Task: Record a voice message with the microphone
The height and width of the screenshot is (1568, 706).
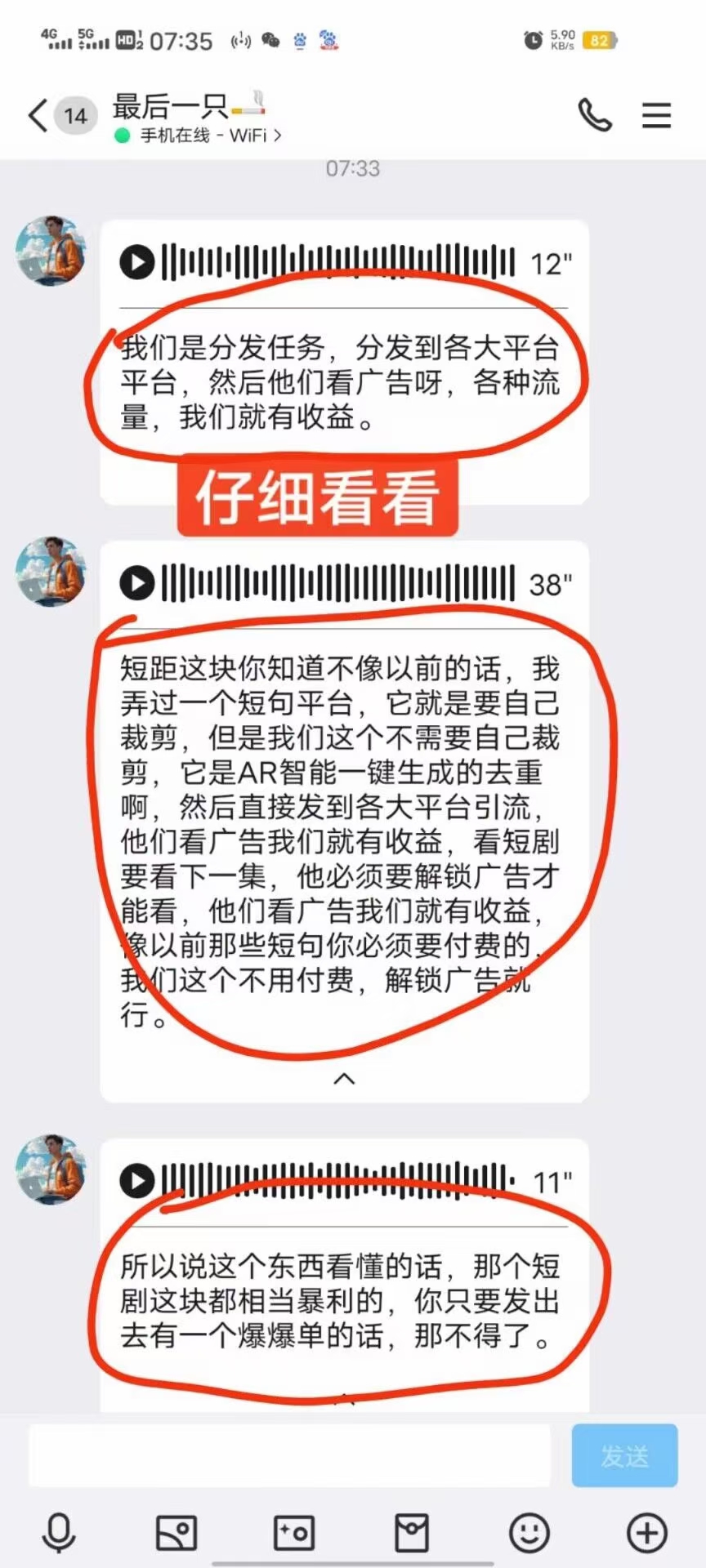Action: pos(59,1533)
